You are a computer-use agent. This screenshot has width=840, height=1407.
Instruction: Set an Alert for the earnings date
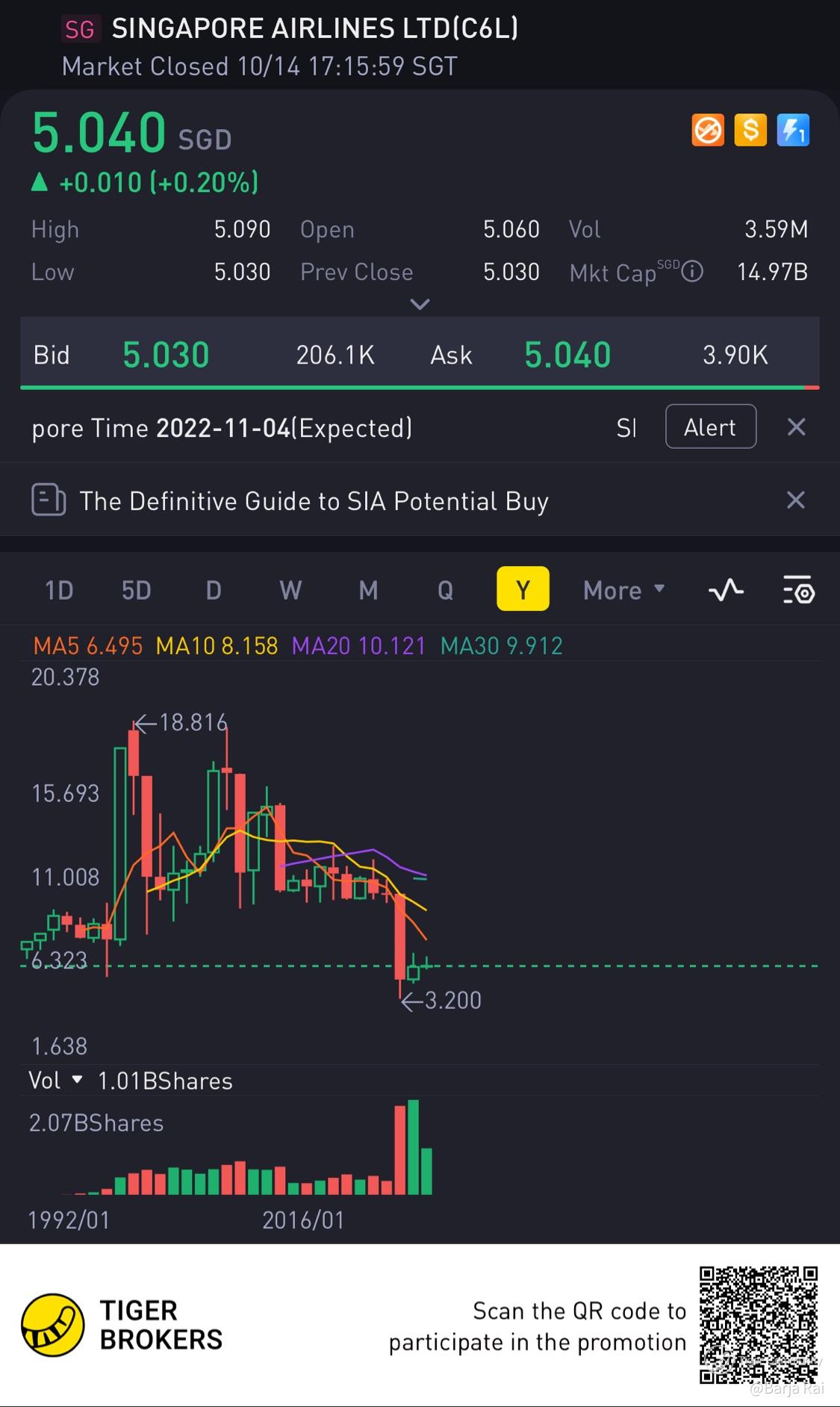coord(710,426)
